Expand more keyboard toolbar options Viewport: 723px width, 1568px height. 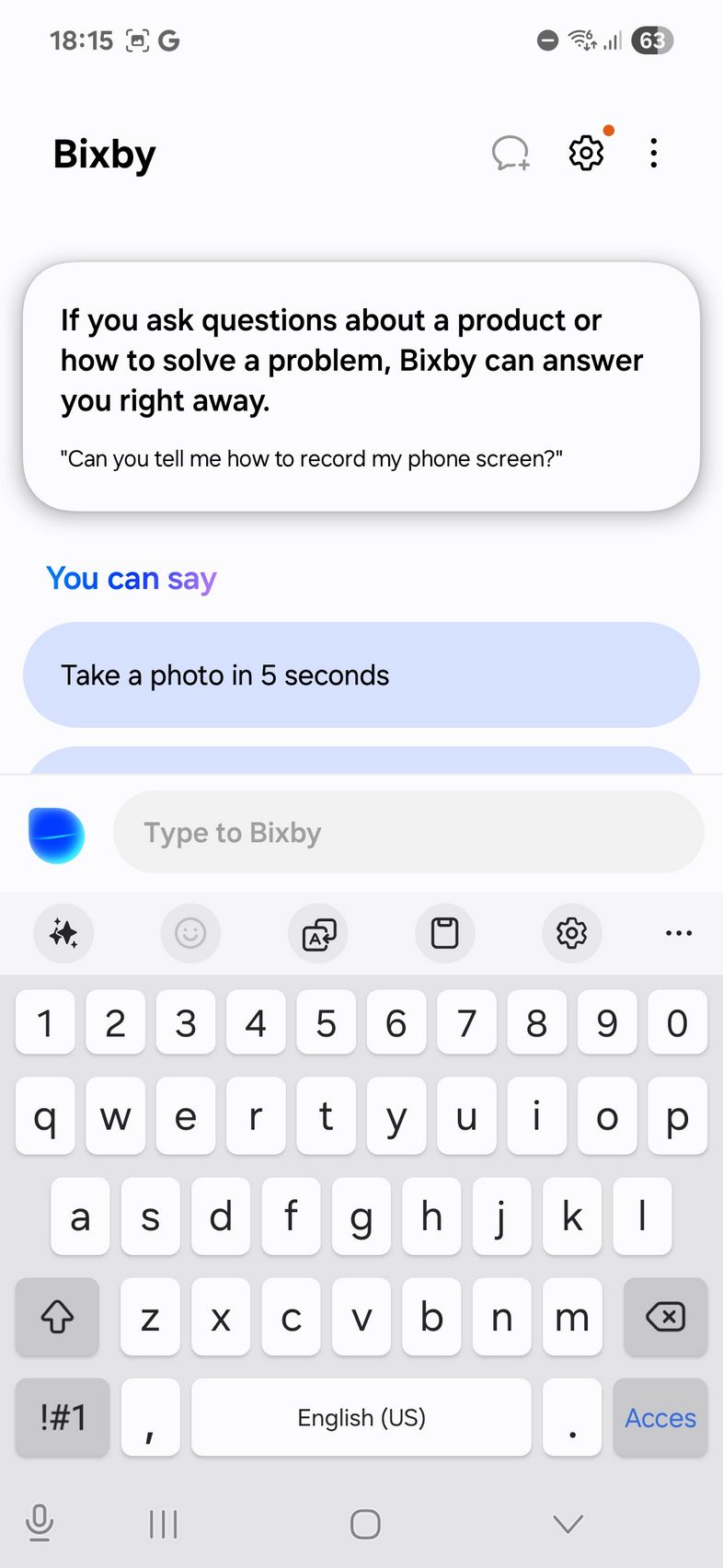point(679,933)
